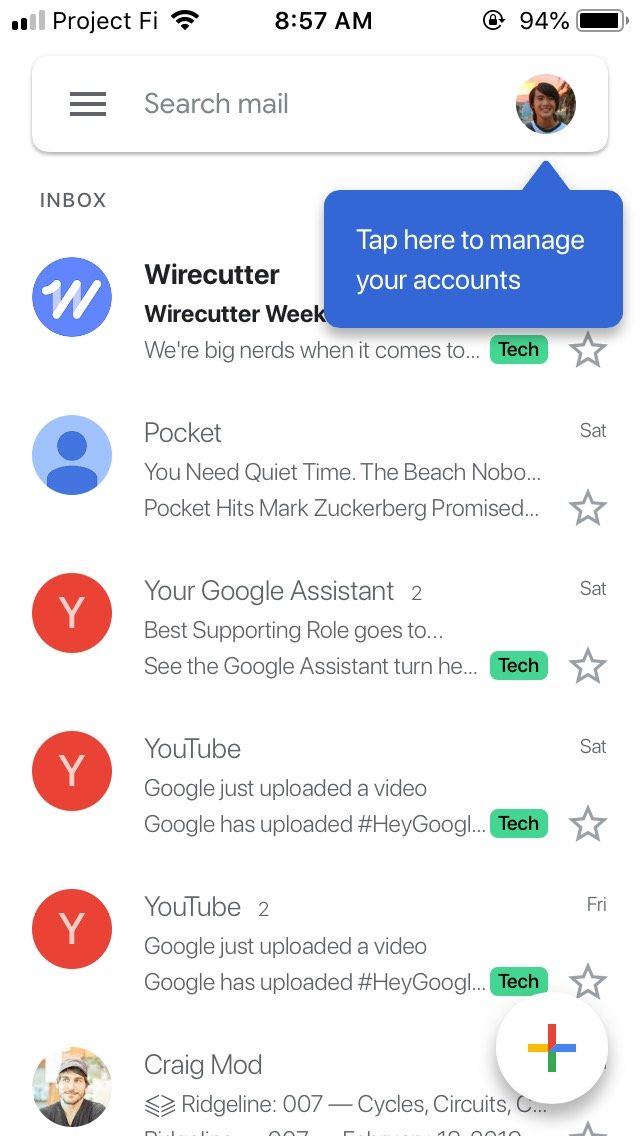Open the account profile picture

[546, 104]
